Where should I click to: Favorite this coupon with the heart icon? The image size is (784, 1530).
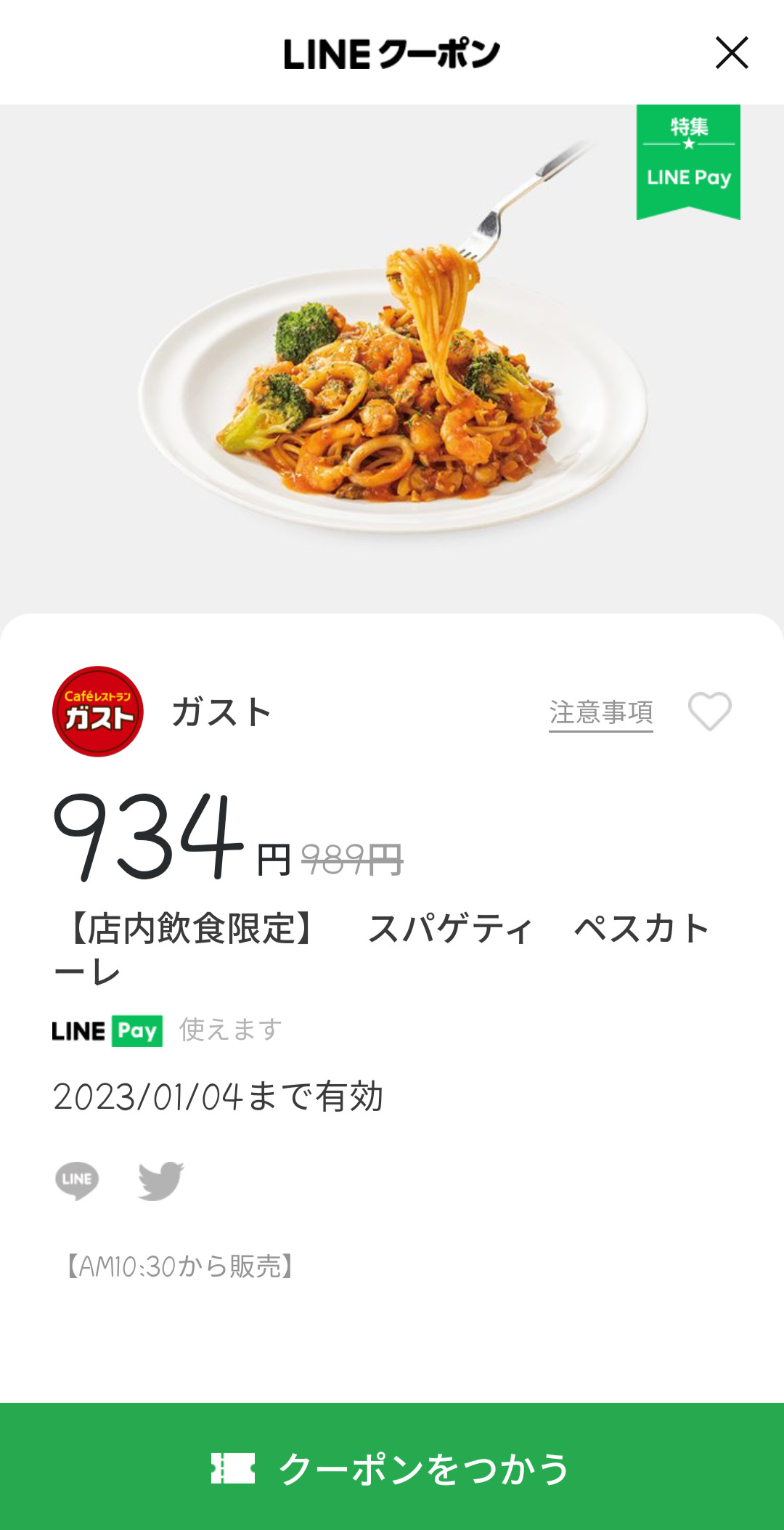coord(709,712)
